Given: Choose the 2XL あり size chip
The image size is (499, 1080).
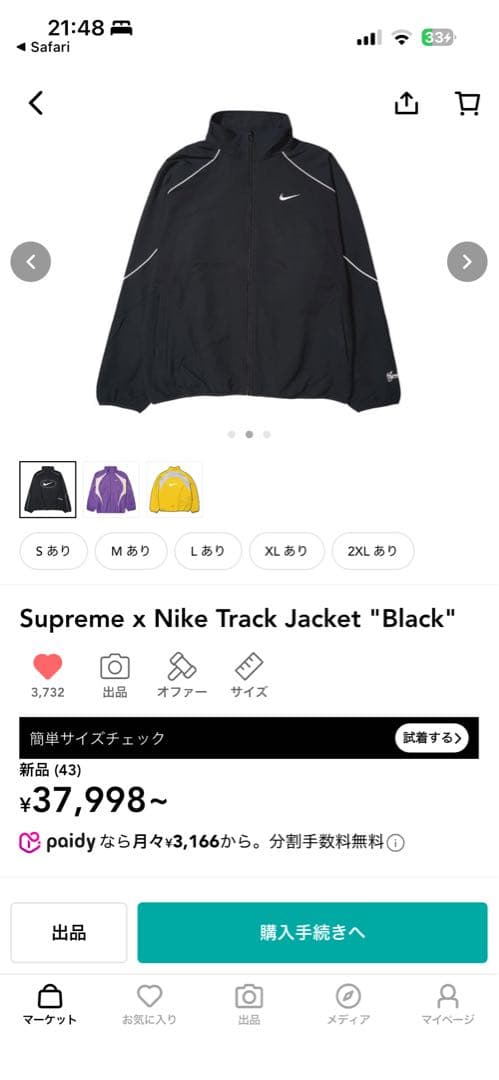Looking at the screenshot, I should pos(373,551).
